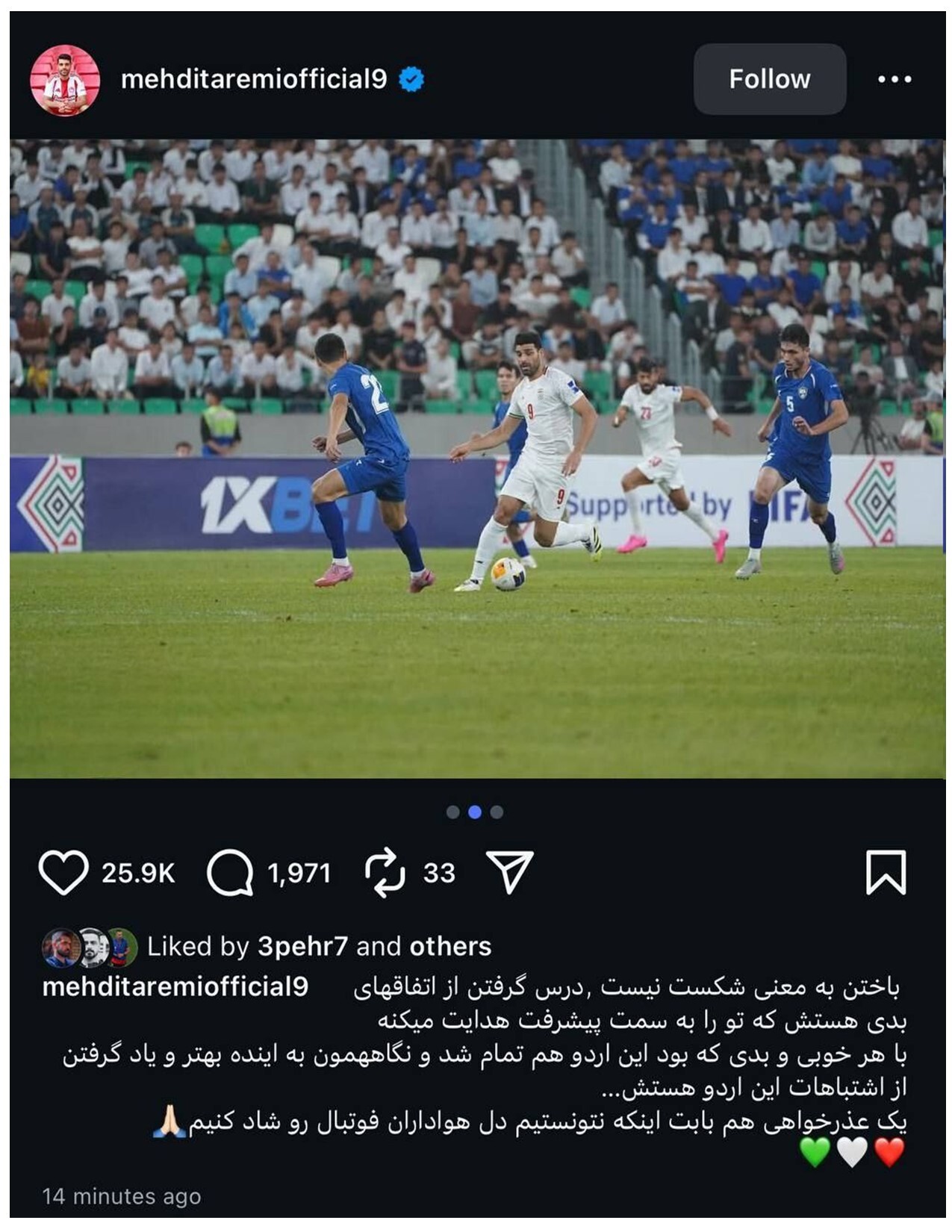Screen dimensions: 952x1232
Task: Open the comments on this post
Action: 229,872
